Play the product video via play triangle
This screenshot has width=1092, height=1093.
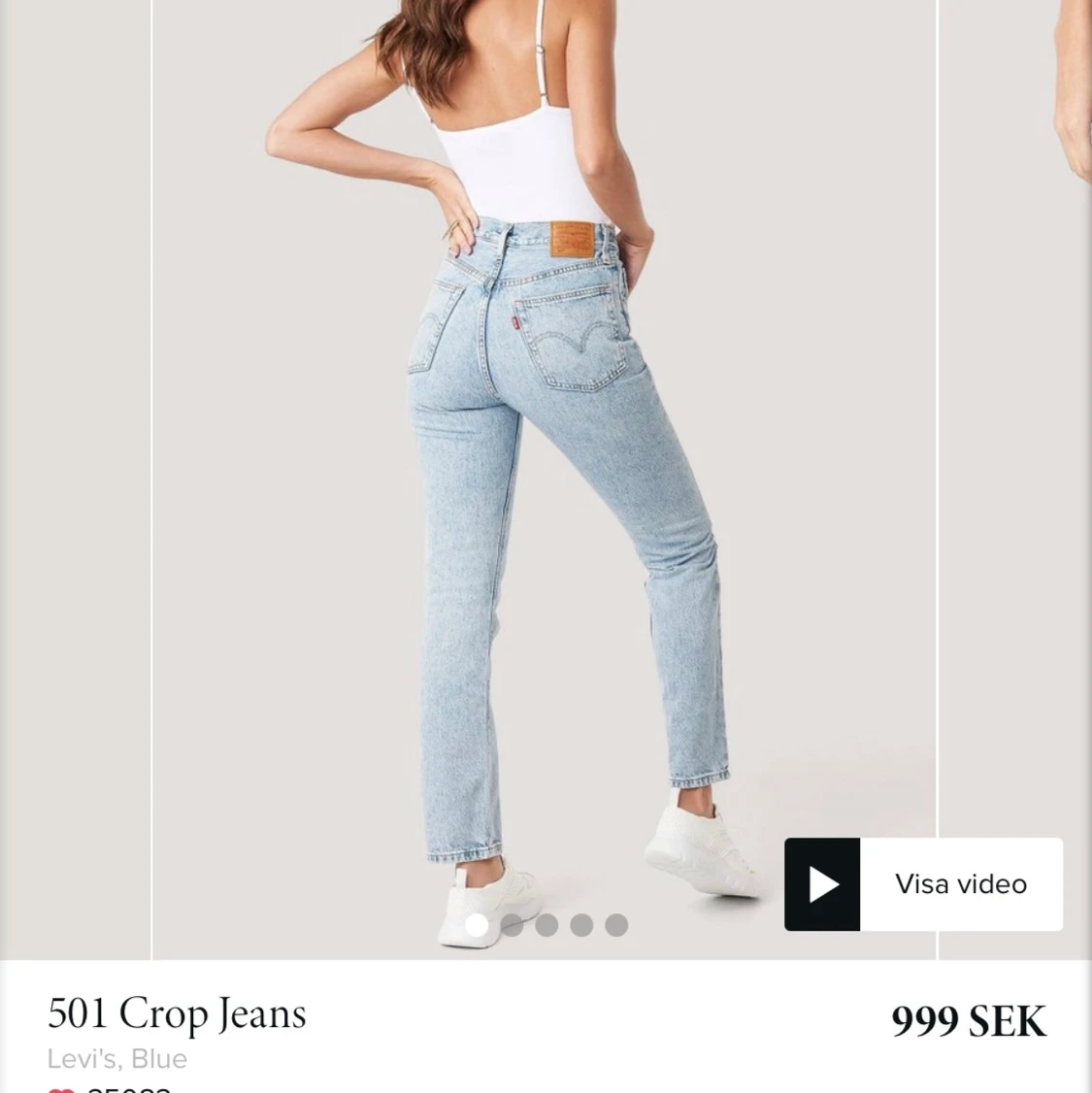pyautogui.click(x=821, y=884)
